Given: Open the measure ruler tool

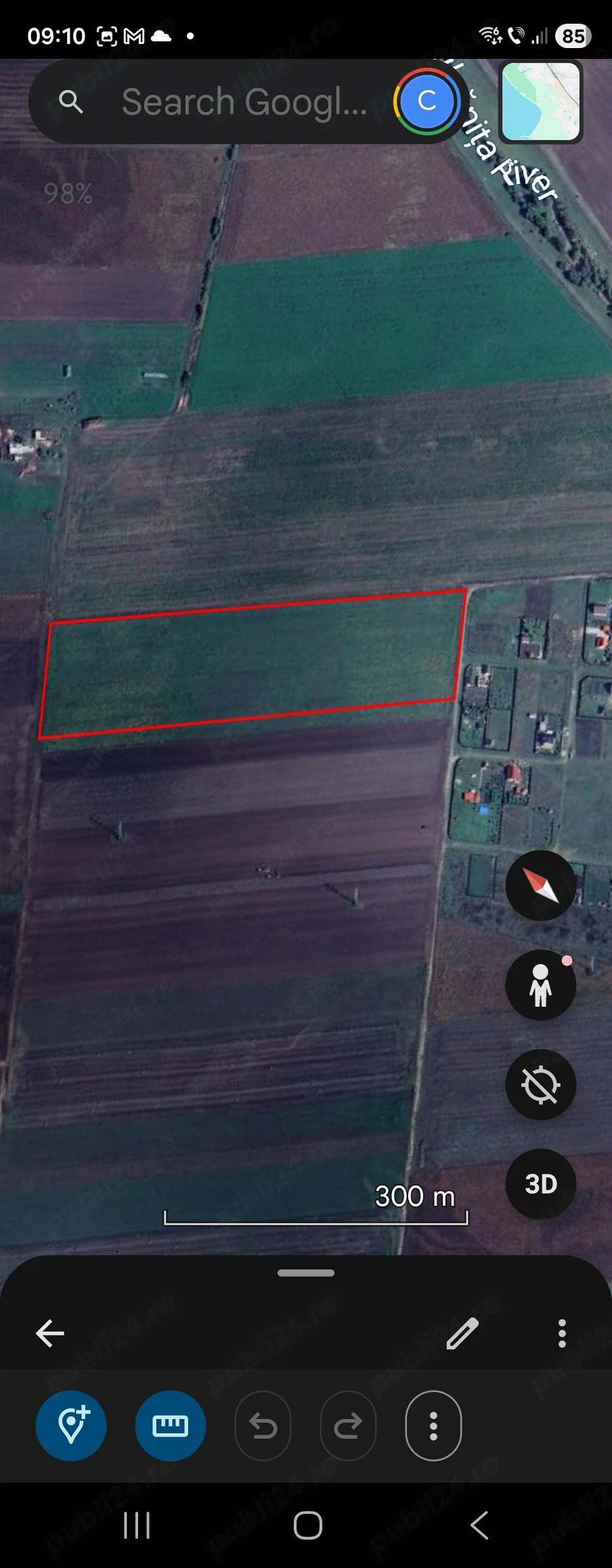Looking at the screenshot, I should pos(170,1426).
